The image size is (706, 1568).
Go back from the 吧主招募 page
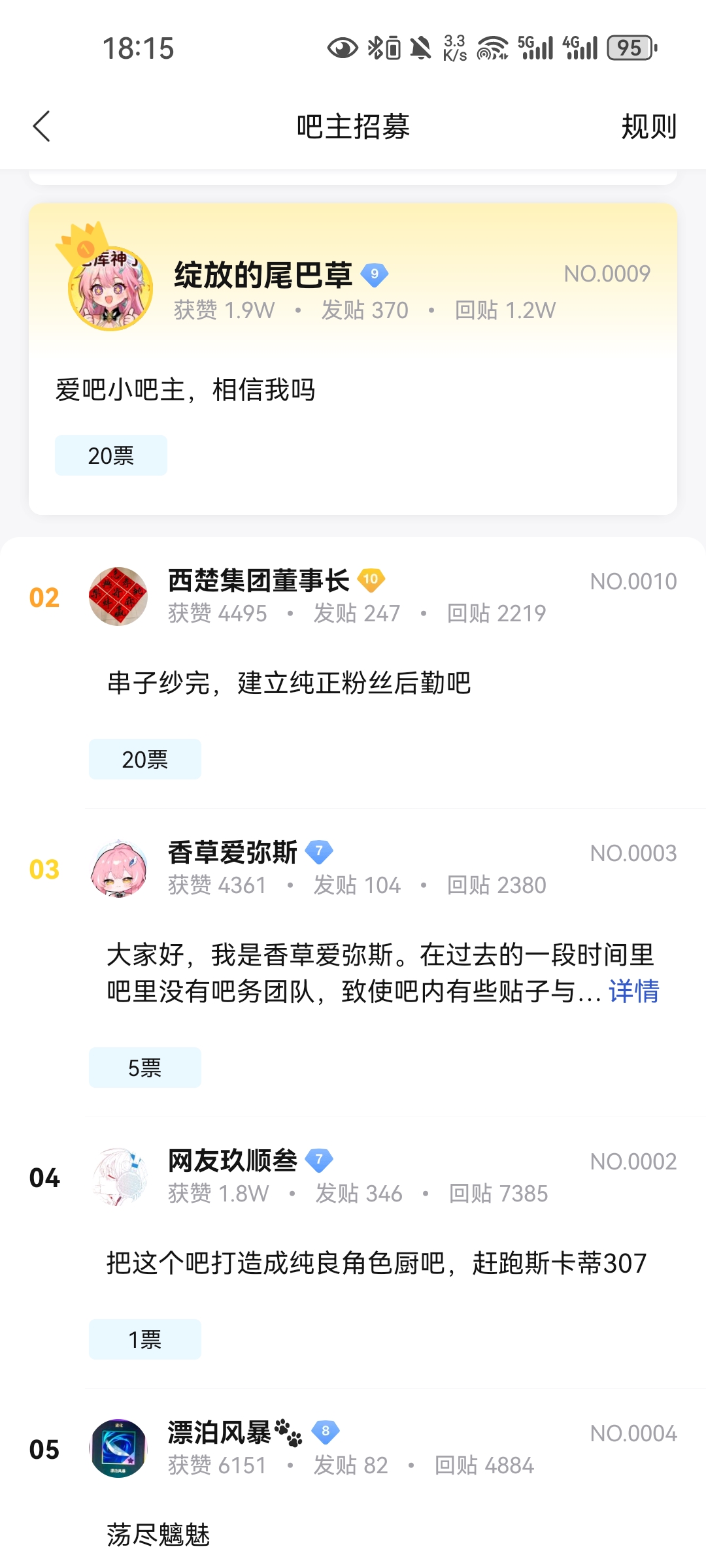tap(42, 126)
